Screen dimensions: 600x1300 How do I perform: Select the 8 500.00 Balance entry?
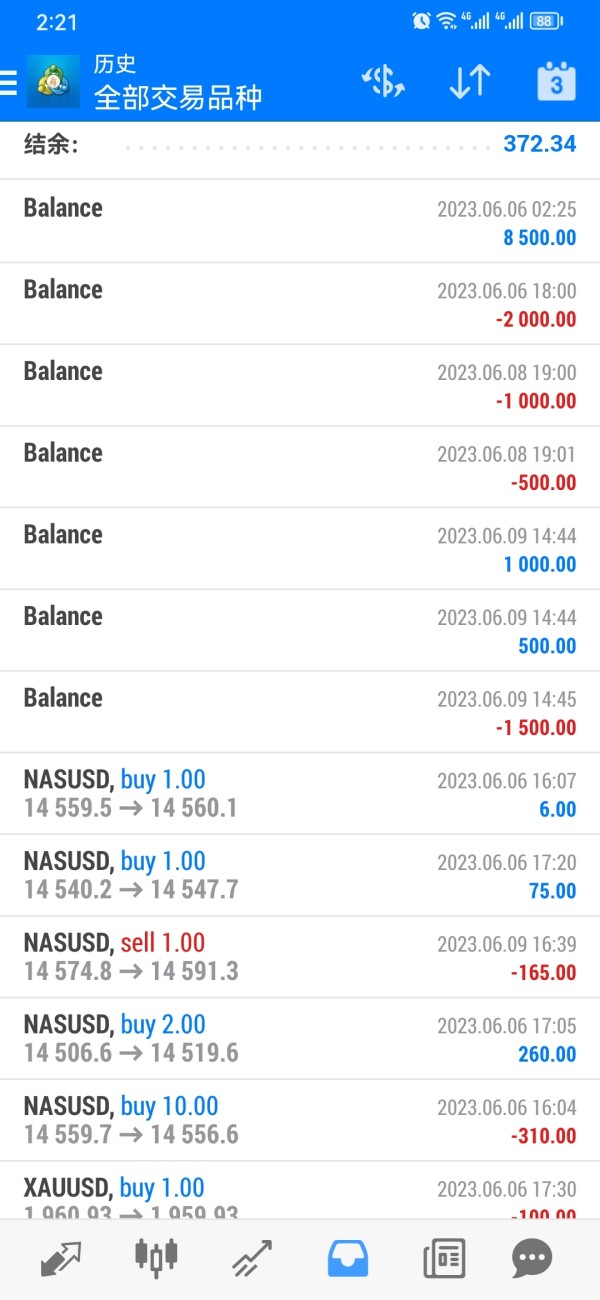(300, 222)
